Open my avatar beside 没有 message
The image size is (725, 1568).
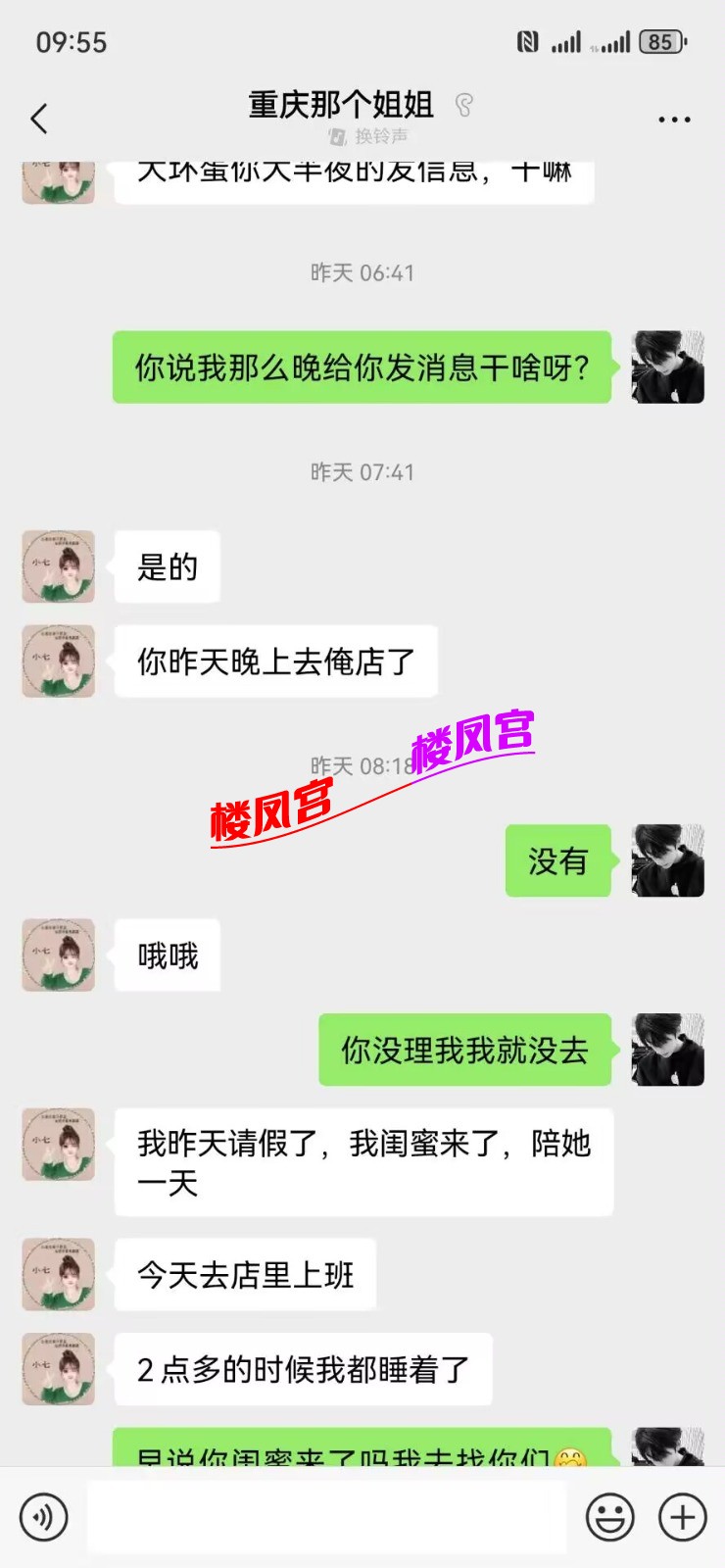(x=667, y=860)
